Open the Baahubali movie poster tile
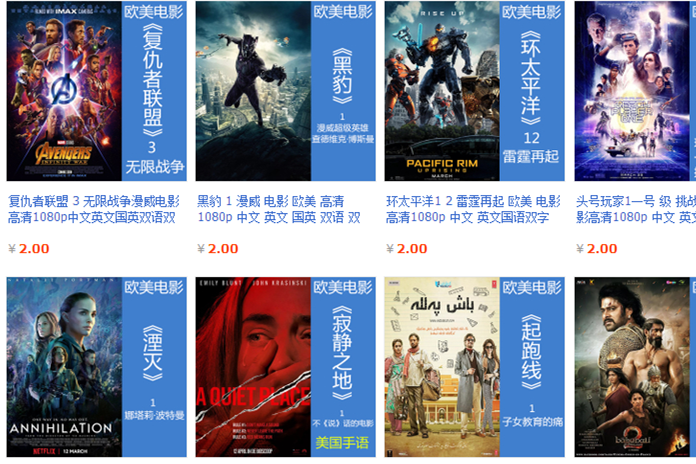The height and width of the screenshot is (464, 696). (635, 366)
